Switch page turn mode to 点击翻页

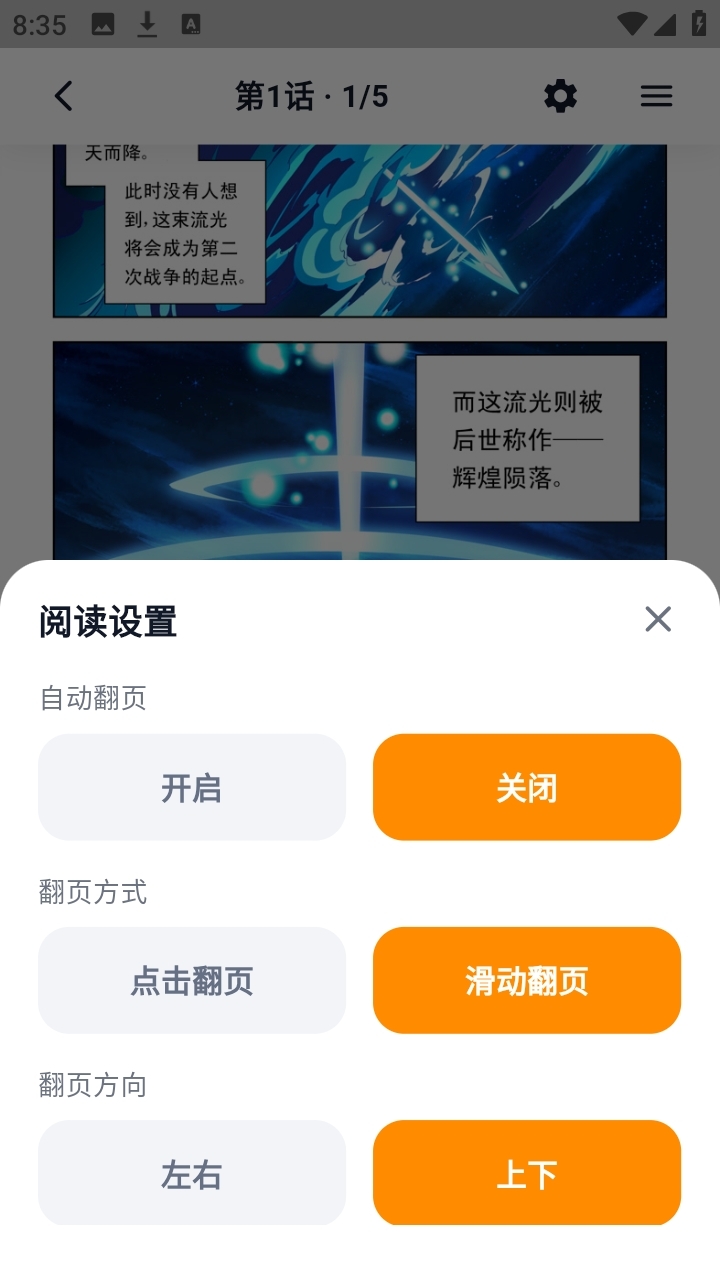(x=192, y=980)
